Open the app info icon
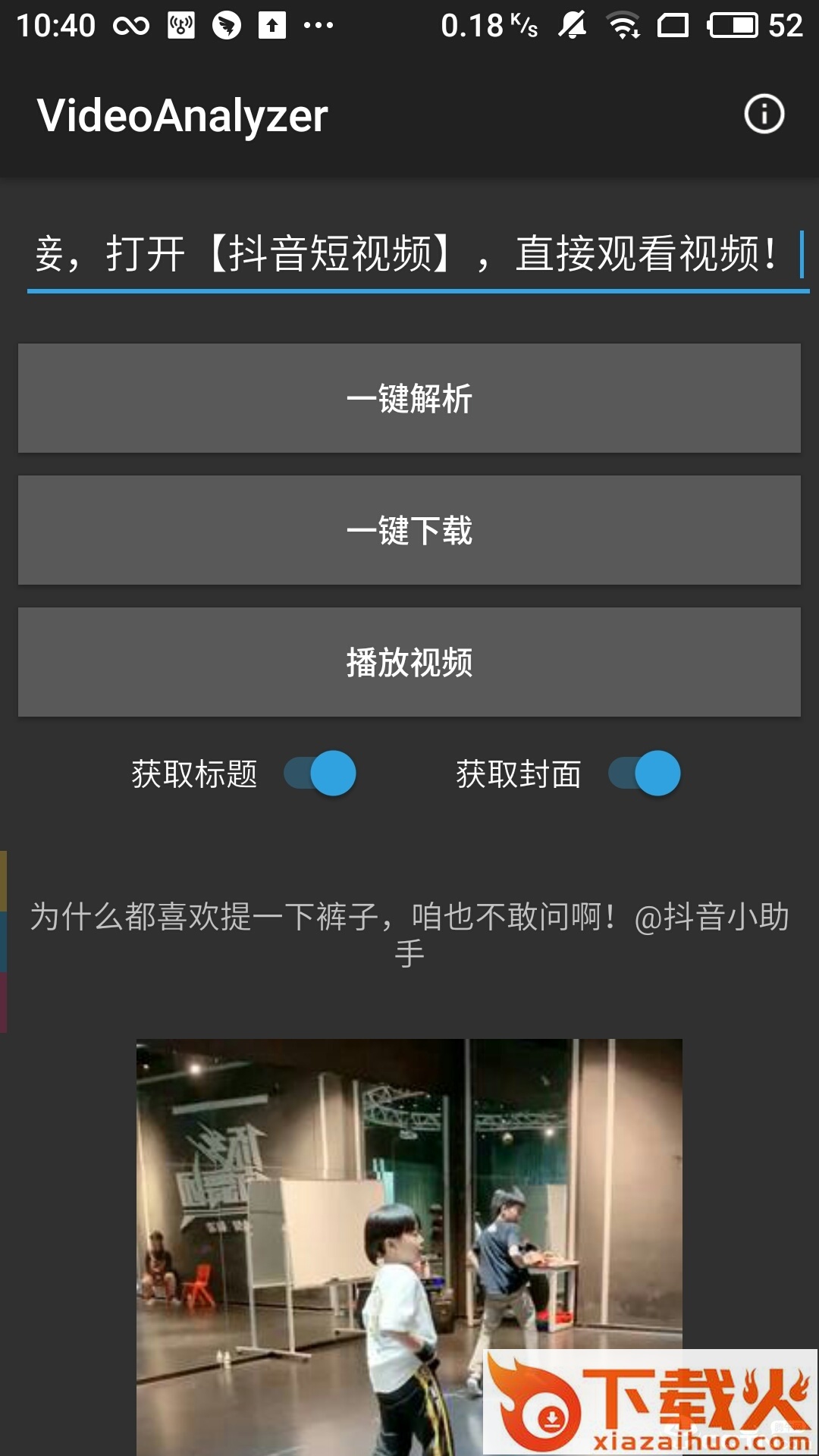819x1456 pixels. pyautogui.click(x=764, y=115)
